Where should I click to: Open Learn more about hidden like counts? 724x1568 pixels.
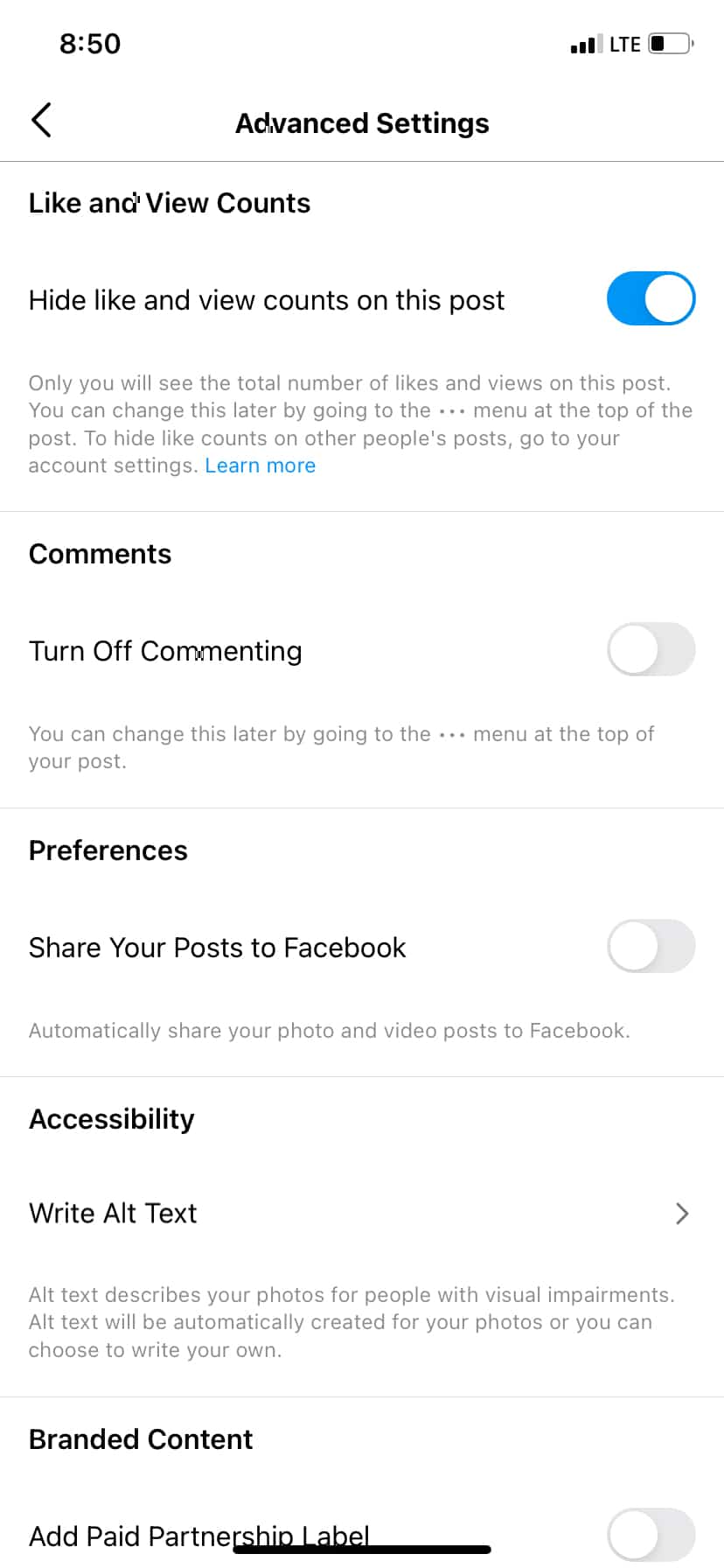tap(260, 465)
